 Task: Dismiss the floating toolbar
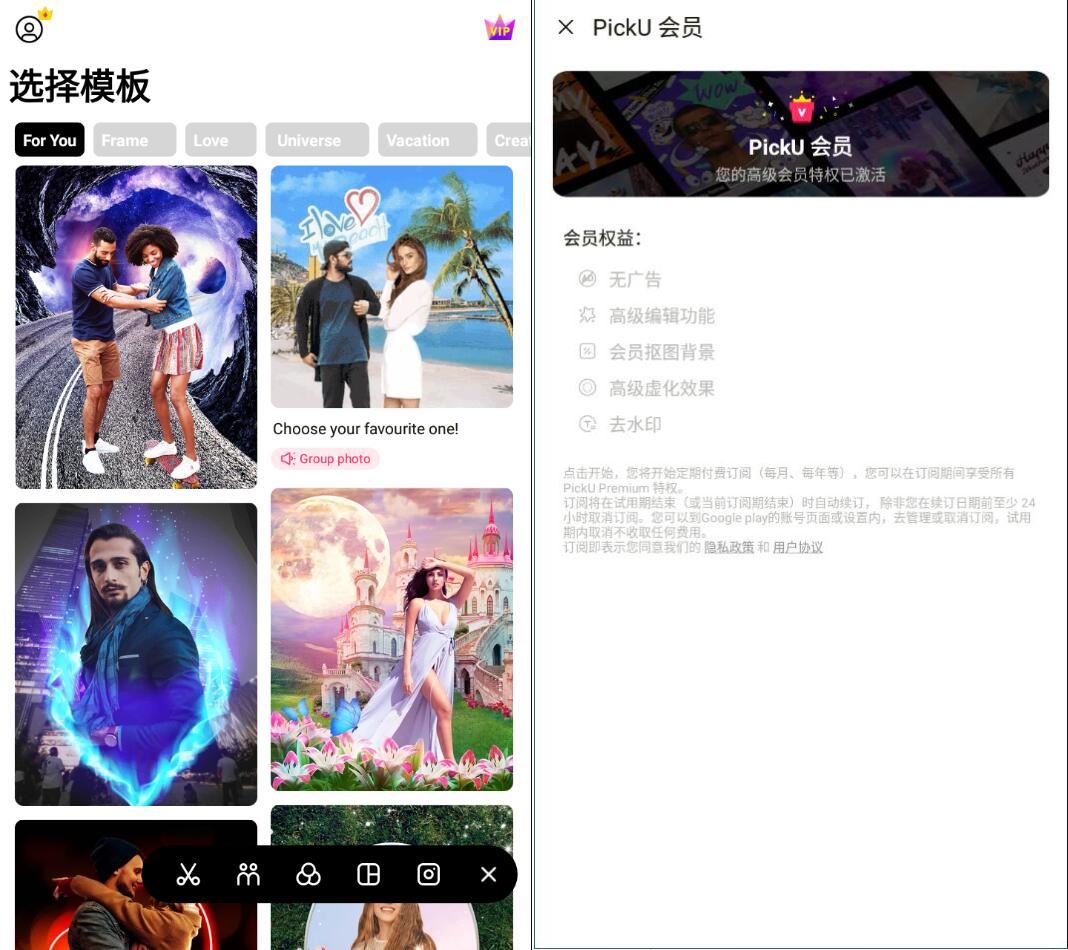[488, 875]
